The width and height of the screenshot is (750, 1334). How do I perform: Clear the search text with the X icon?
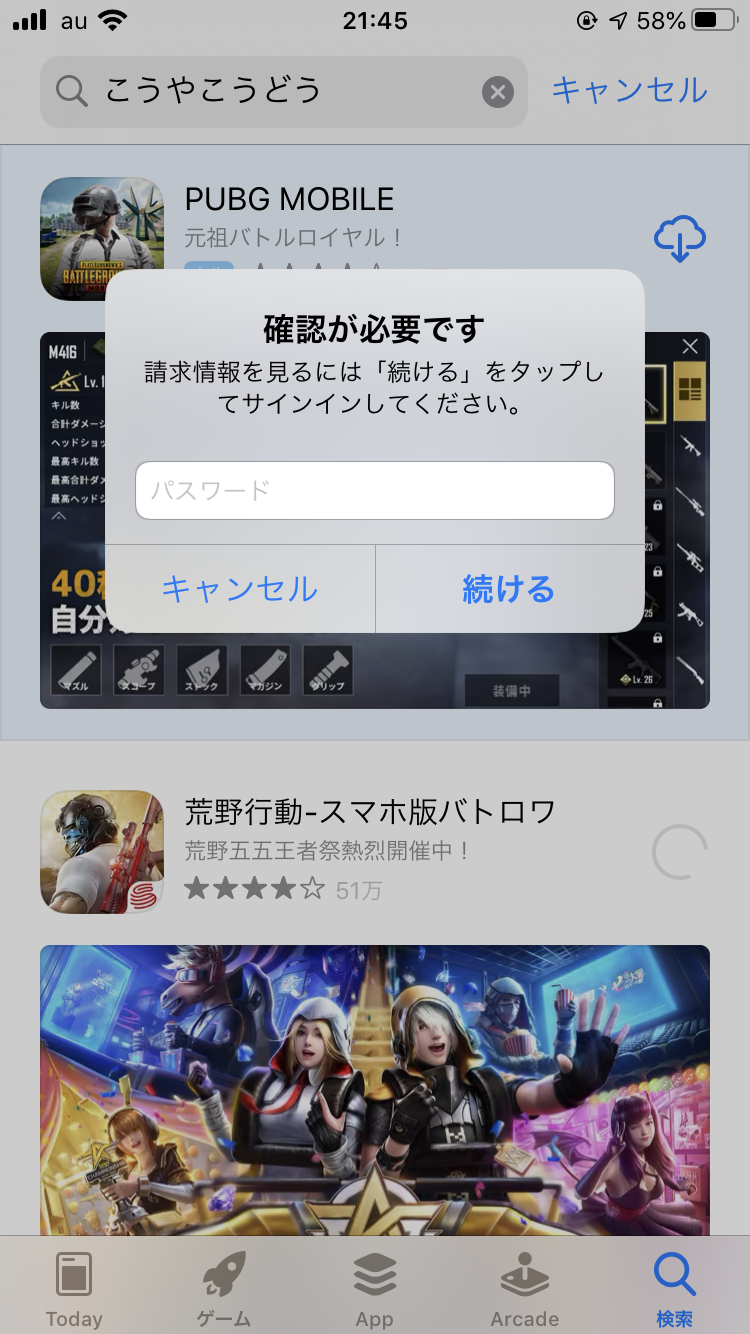[497, 92]
